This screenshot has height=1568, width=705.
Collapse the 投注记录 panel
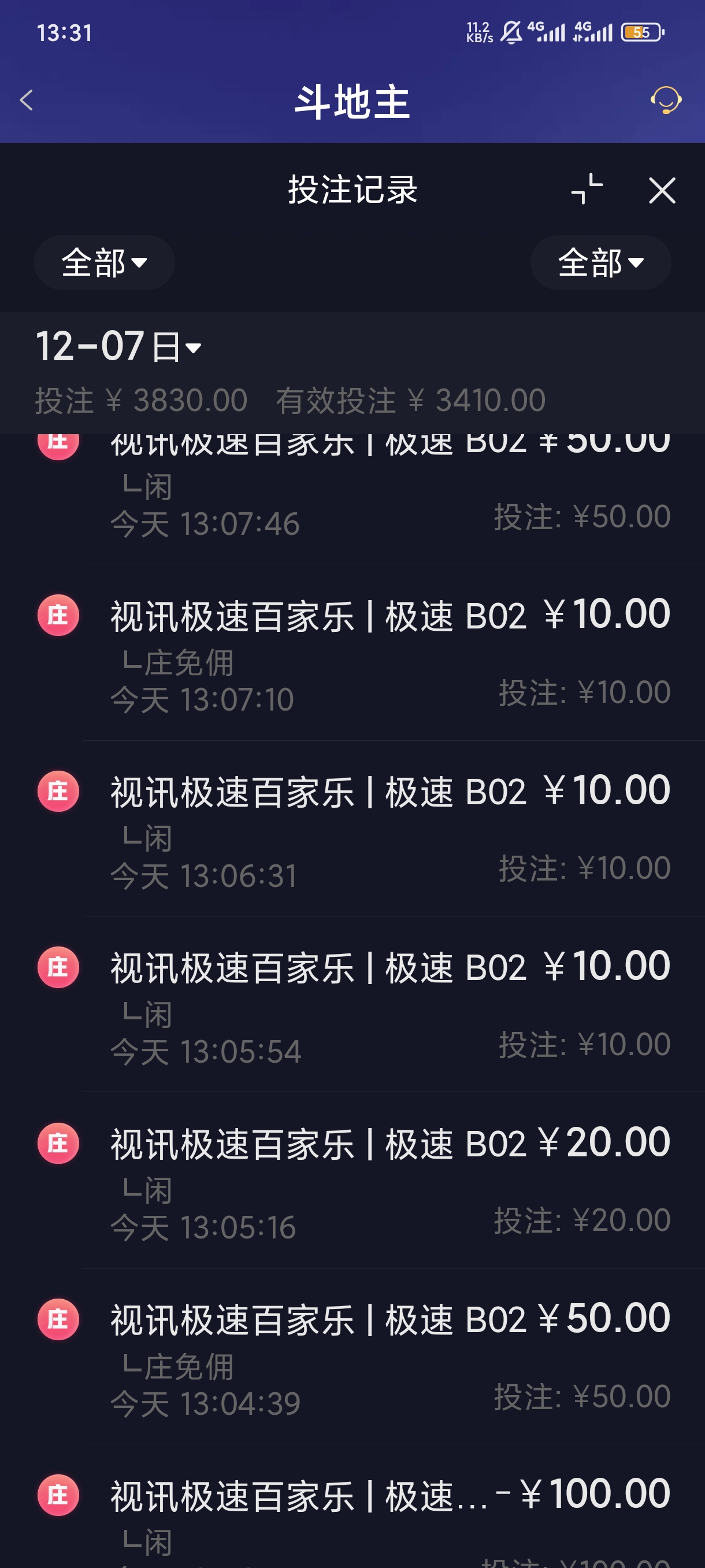point(587,189)
